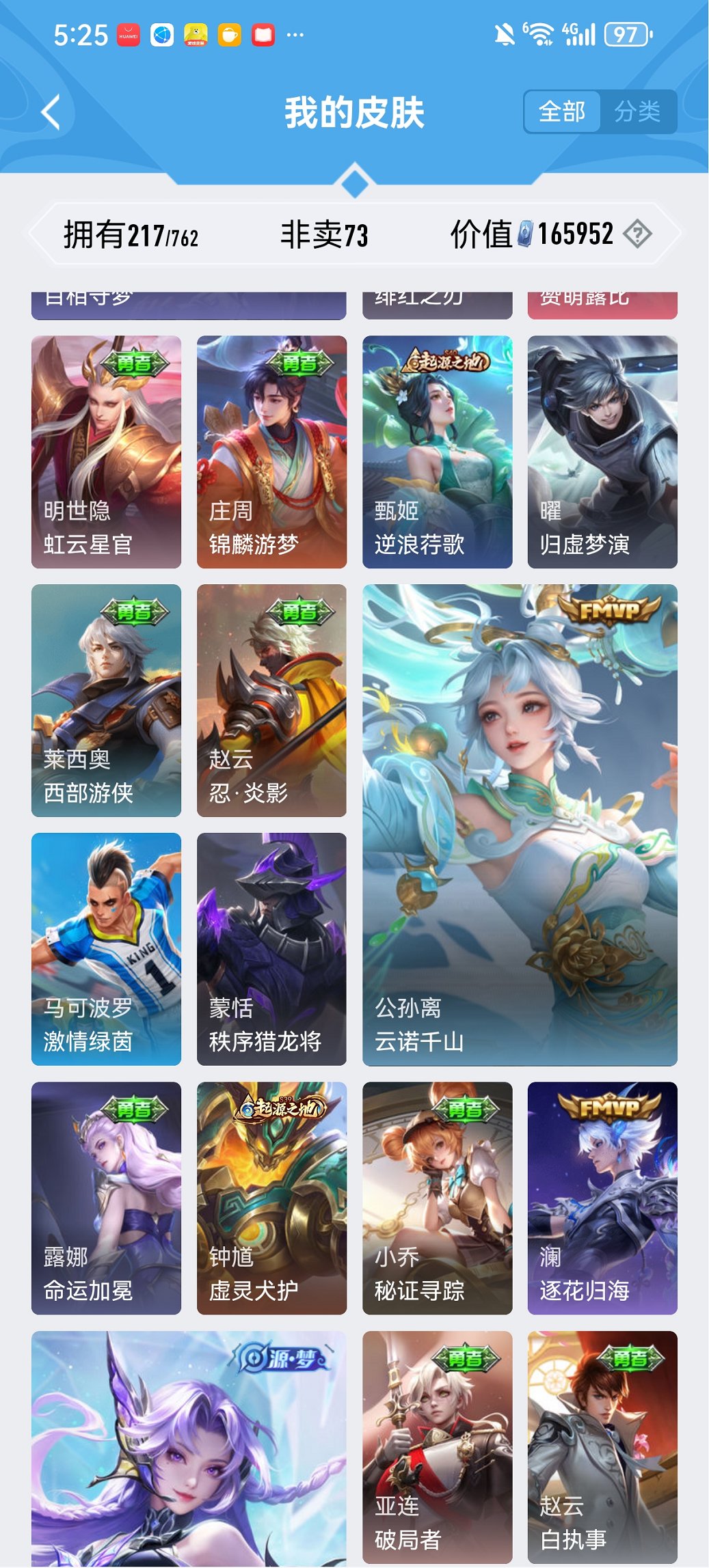709x1568 pixels.
Task: Open 蒙恬 秩序猎龙将 skin card
Action: pyautogui.click(x=271, y=948)
